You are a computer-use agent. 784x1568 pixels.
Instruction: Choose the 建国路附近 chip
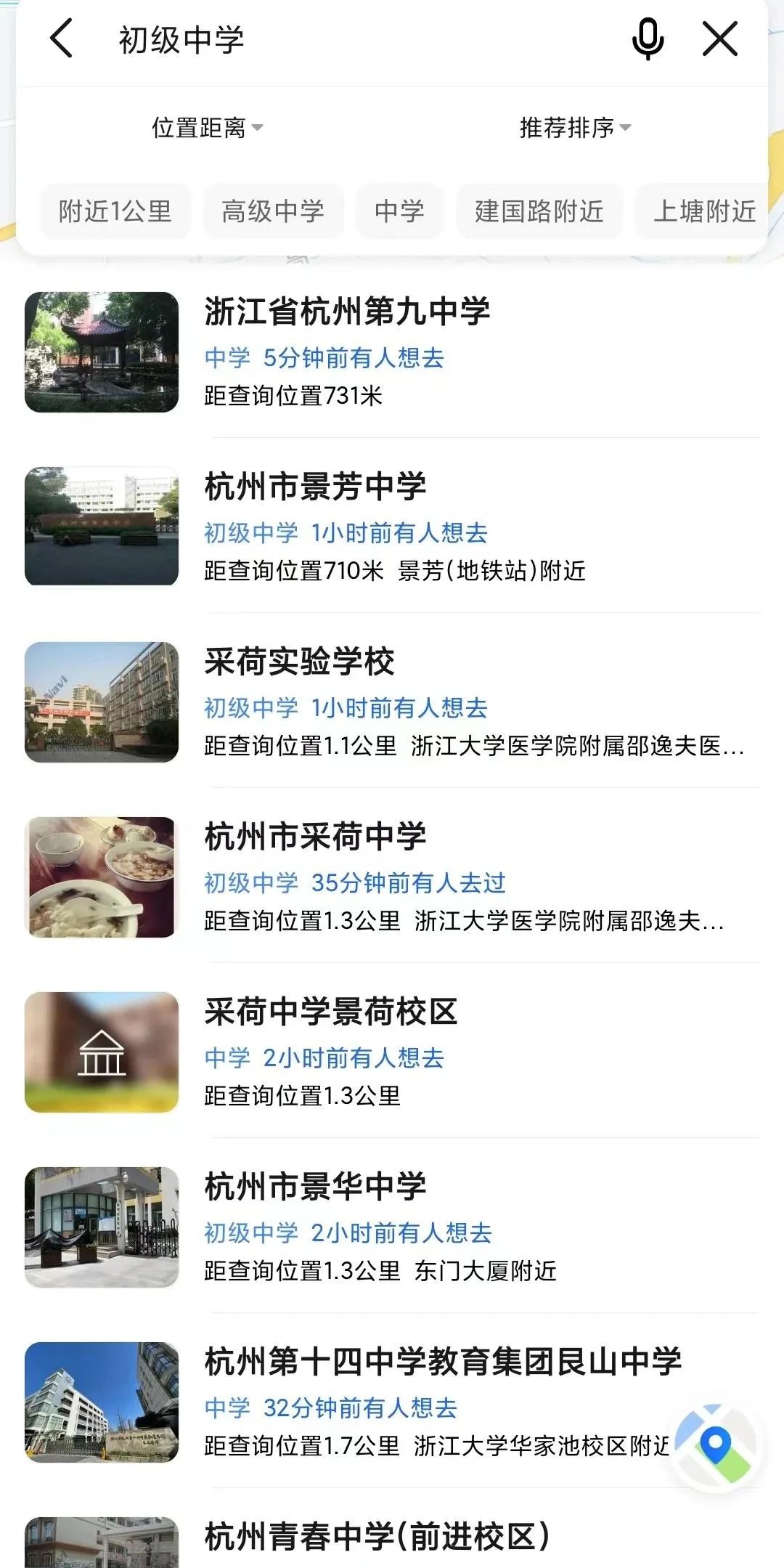click(x=539, y=211)
